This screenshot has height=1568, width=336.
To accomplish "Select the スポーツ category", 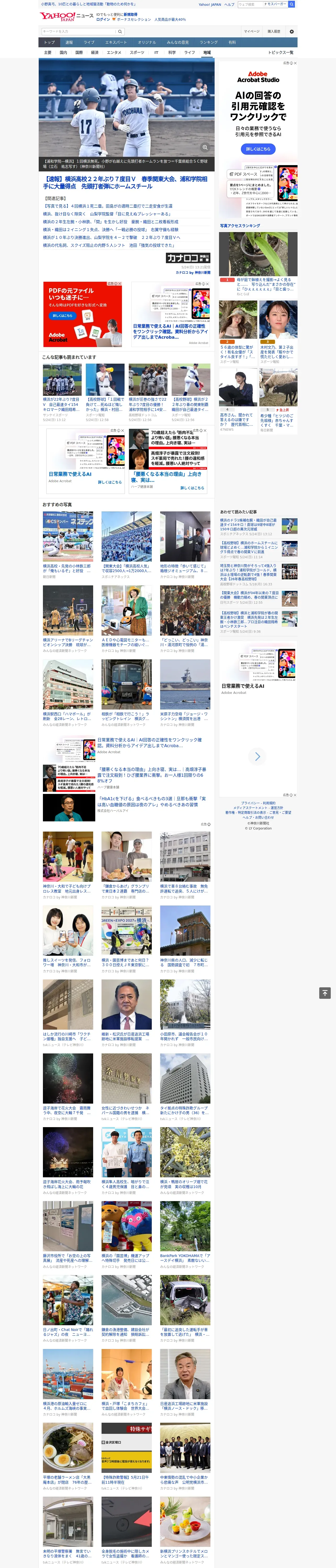I will (137, 53).
